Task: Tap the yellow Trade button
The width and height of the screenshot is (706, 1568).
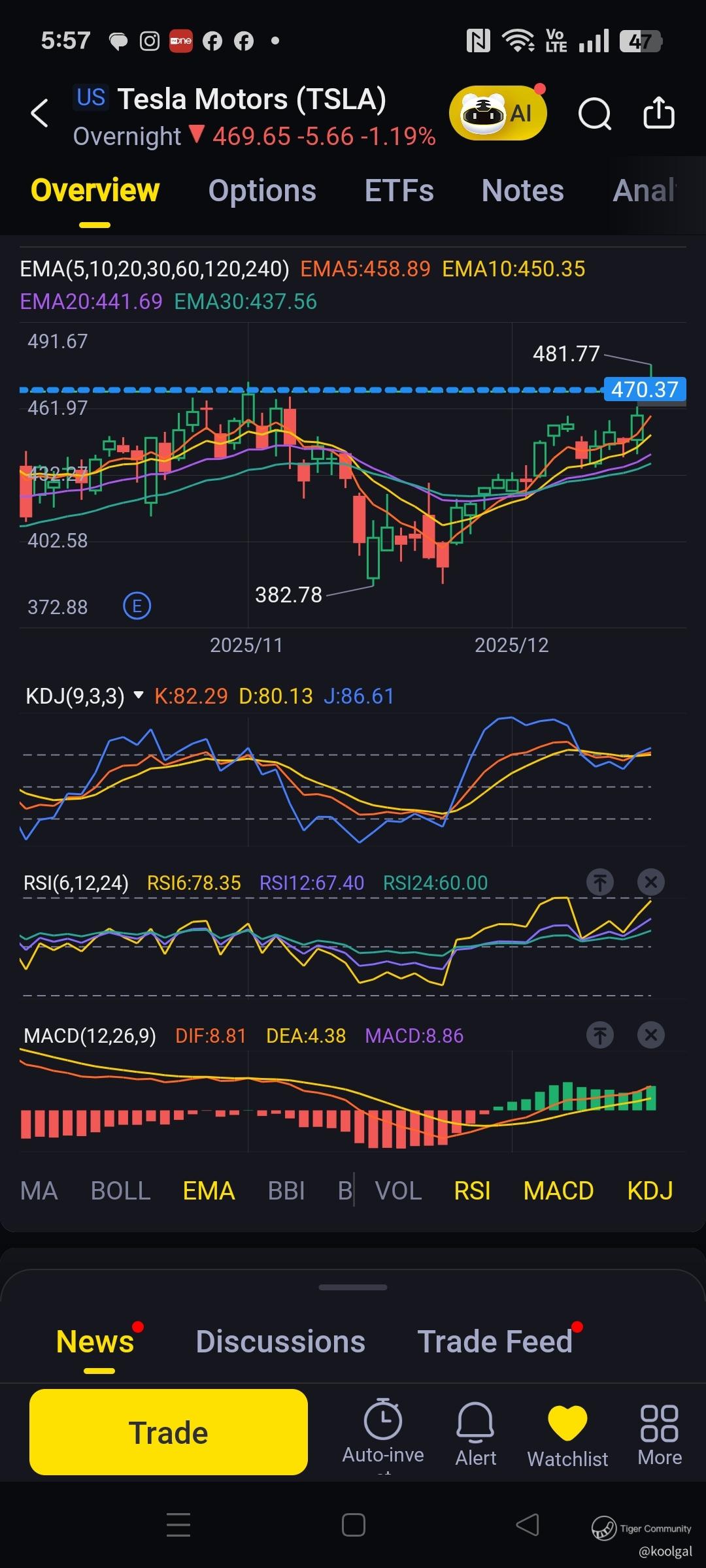Action: pos(169,1432)
